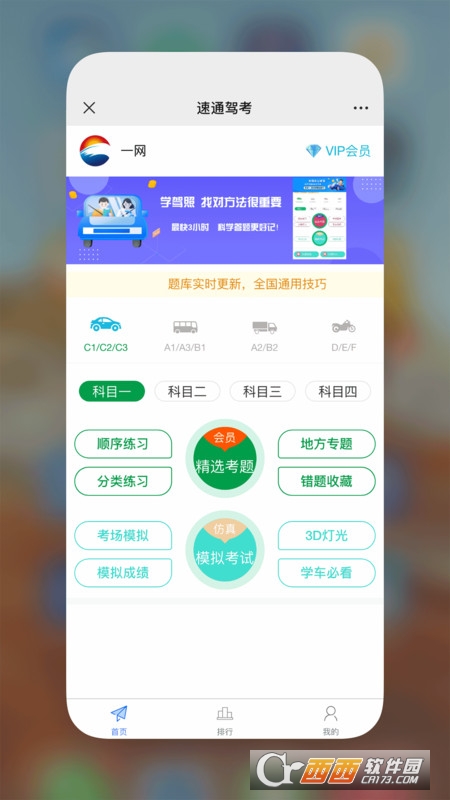Select the A2/B2 truck license type
The image size is (450, 800).
click(264, 334)
